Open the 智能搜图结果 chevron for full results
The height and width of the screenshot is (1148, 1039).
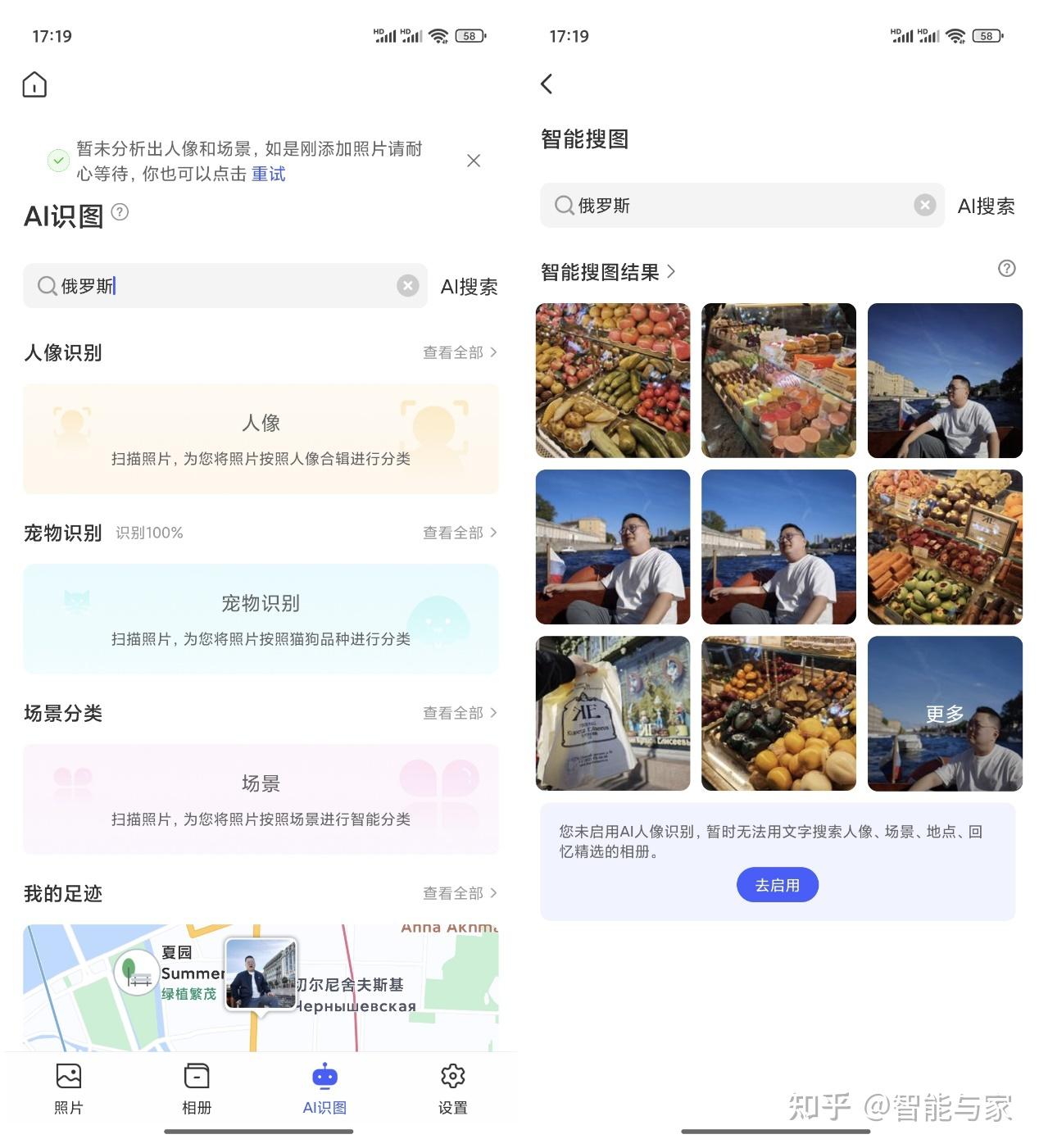(670, 272)
